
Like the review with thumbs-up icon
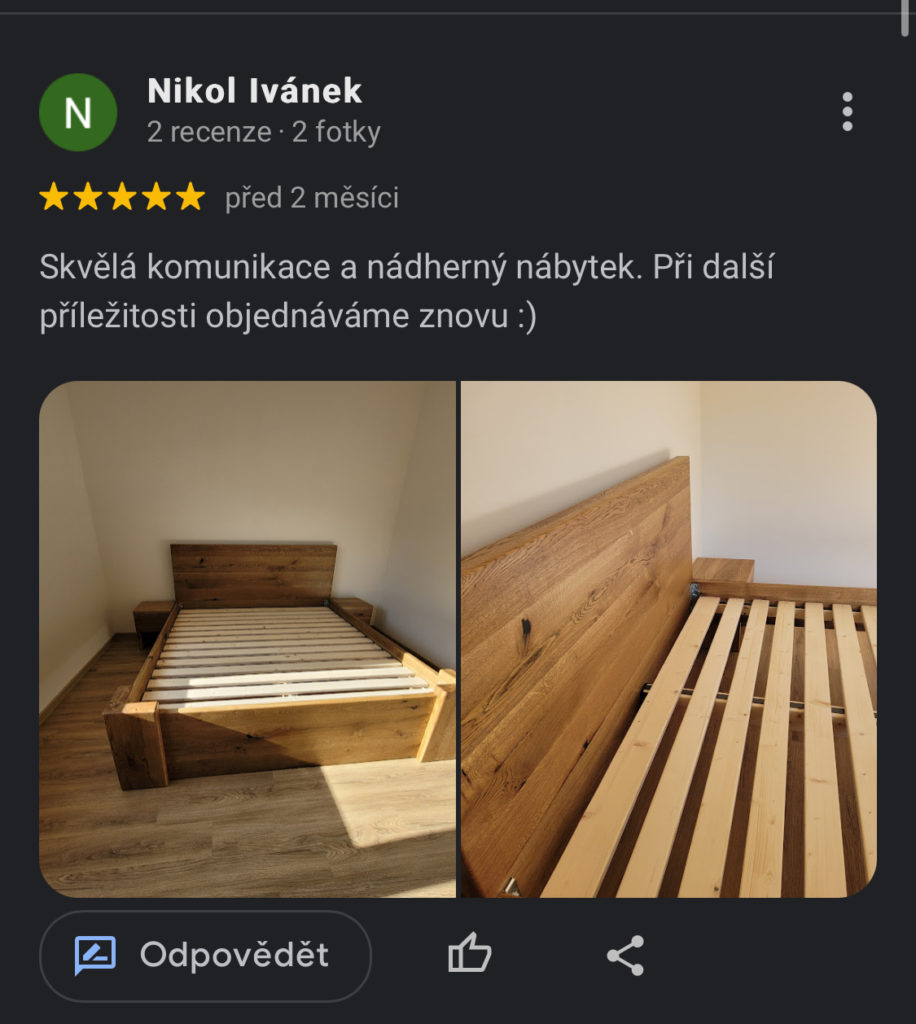tap(469, 955)
